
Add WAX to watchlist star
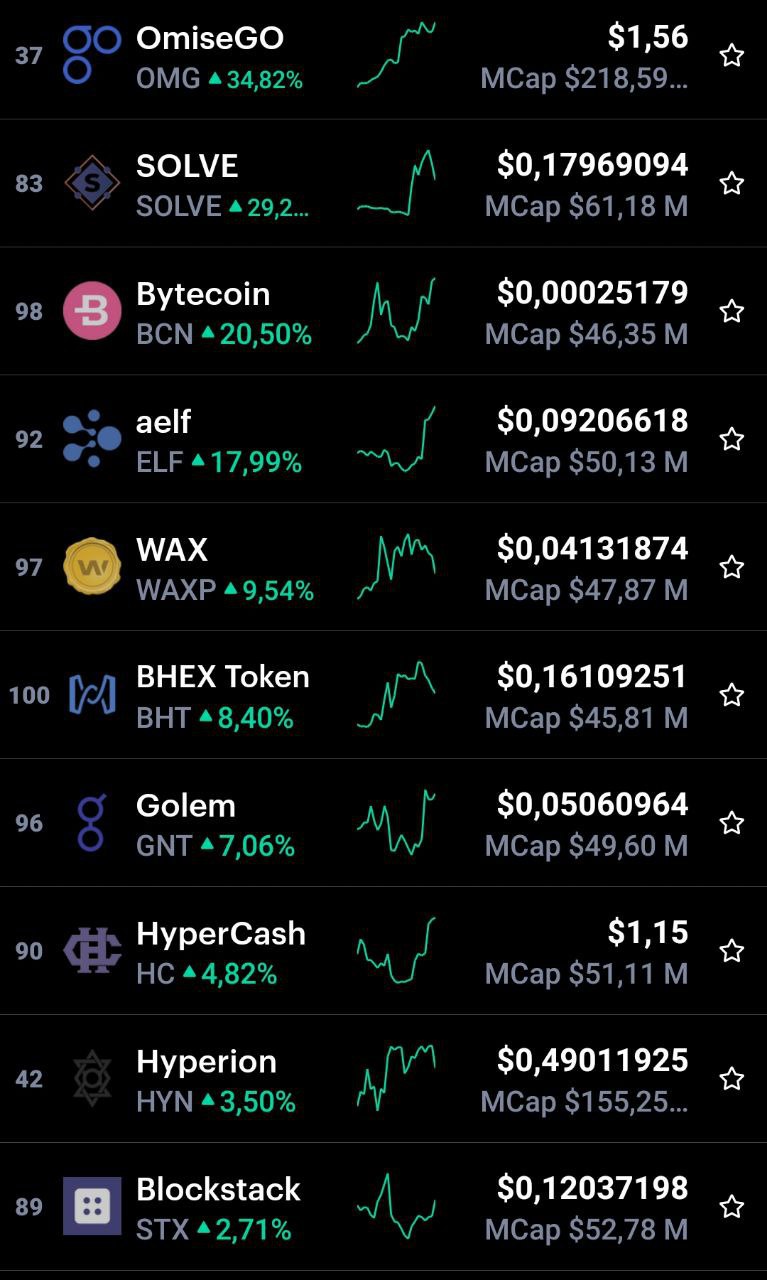[732, 567]
